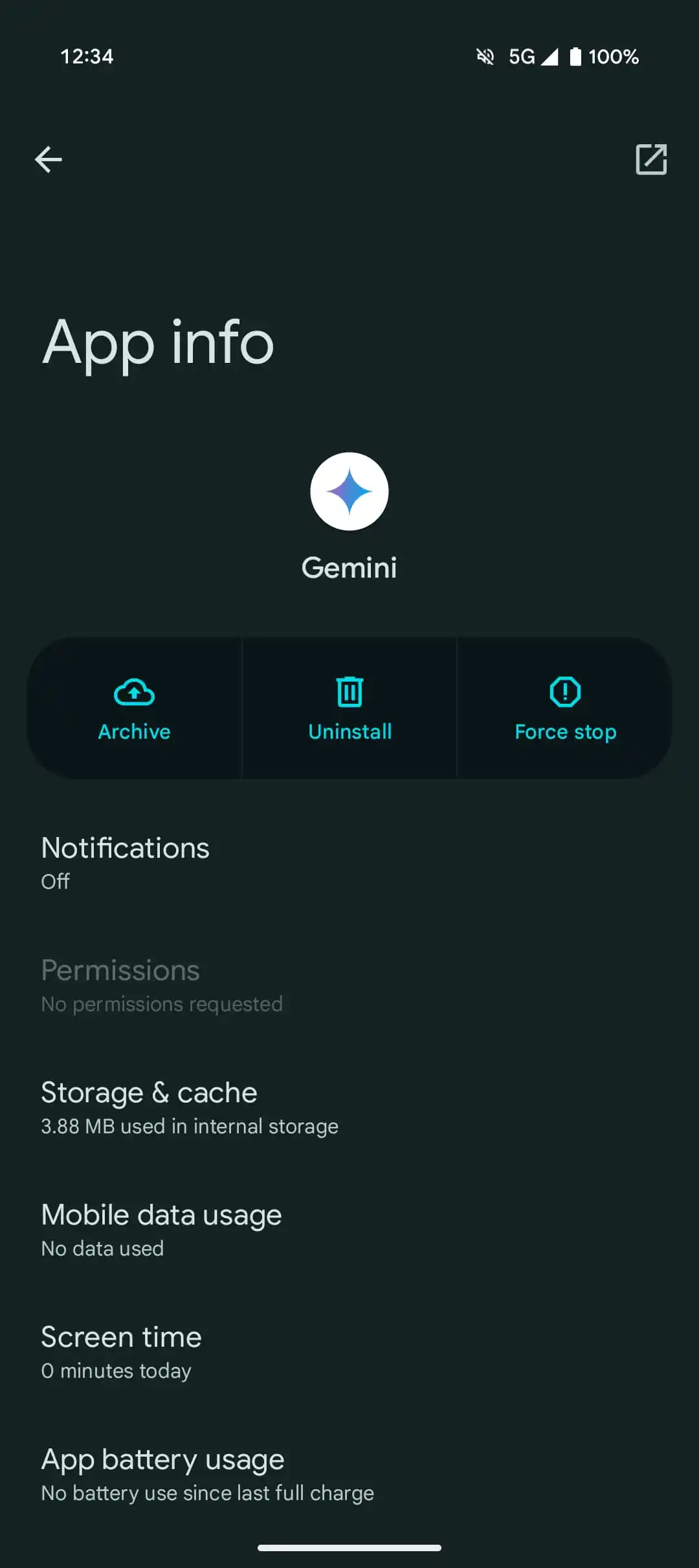This screenshot has height=1568, width=699.
Task: Uninstall the Gemini app
Action: (x=349, y=708)
